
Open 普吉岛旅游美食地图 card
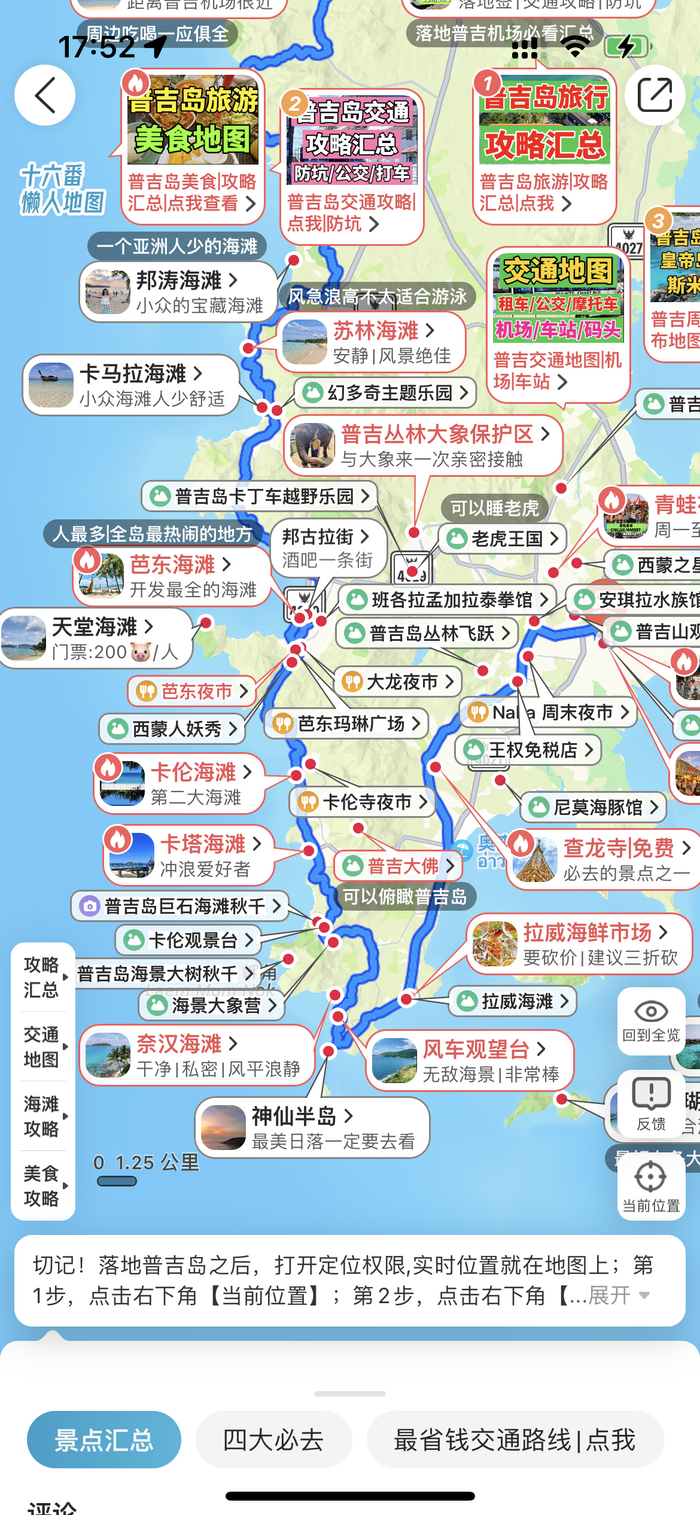pyautogui.click(x=193, y=145)
